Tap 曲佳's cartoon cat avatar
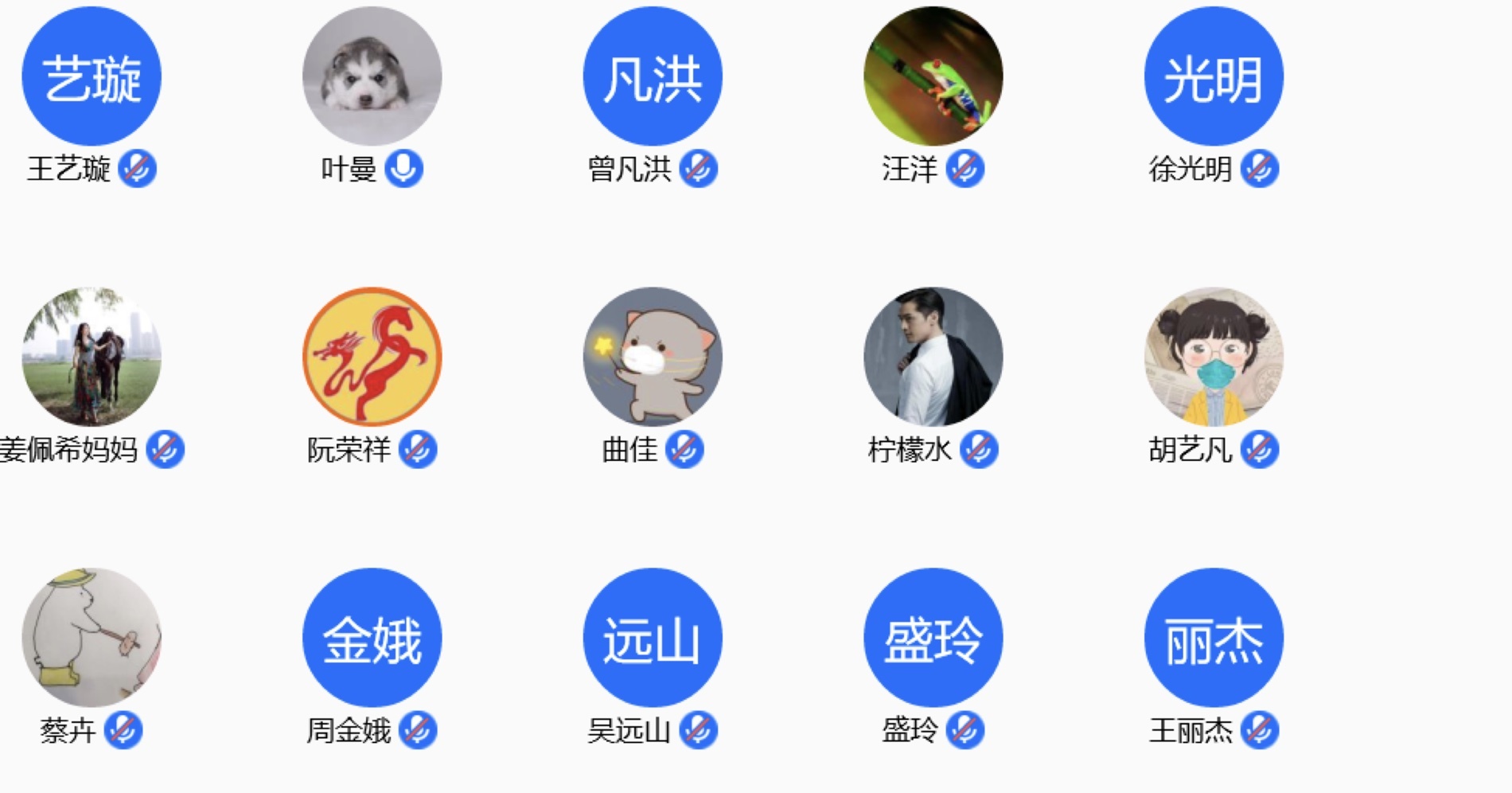The width and height of the screenshot is (1512, 793). (653, 357)
